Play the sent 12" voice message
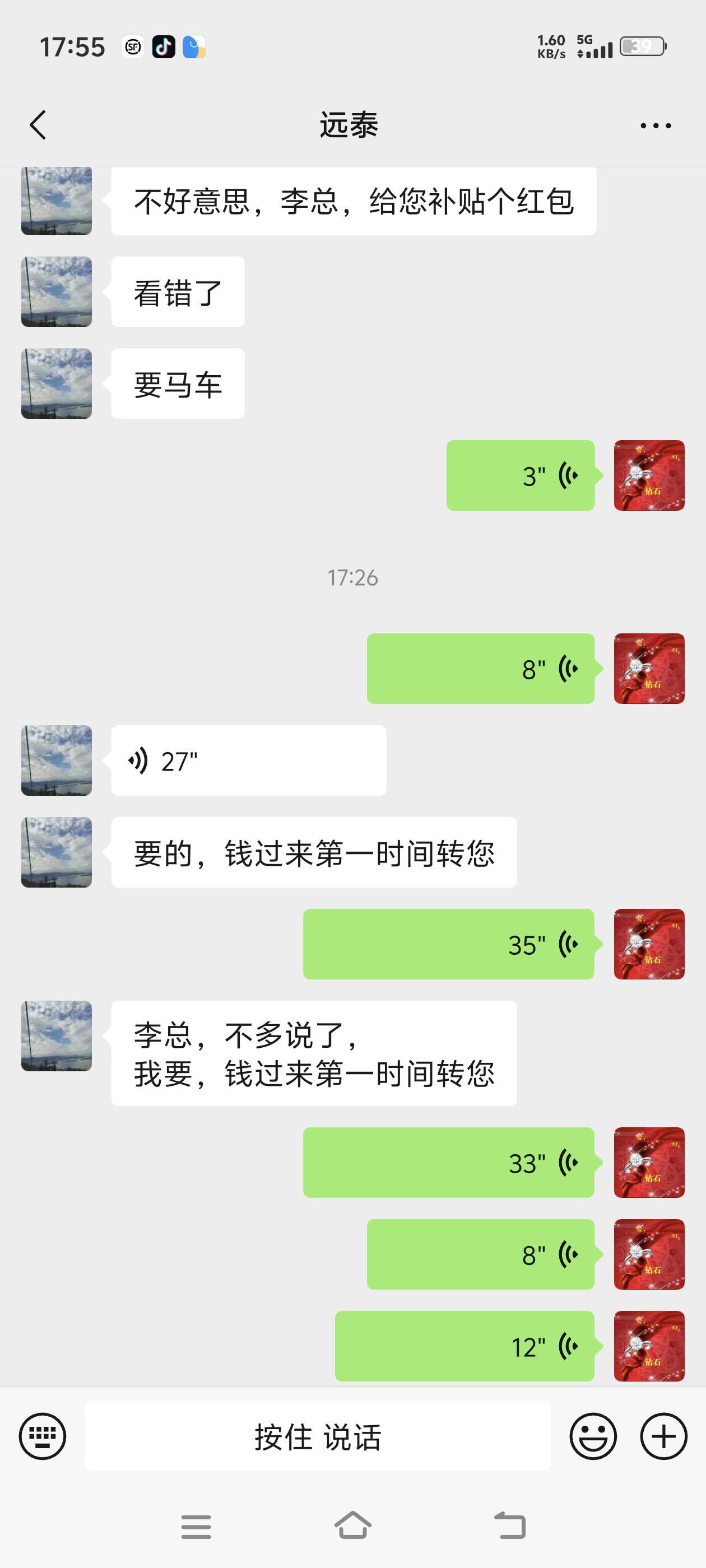 (464, 1346)
